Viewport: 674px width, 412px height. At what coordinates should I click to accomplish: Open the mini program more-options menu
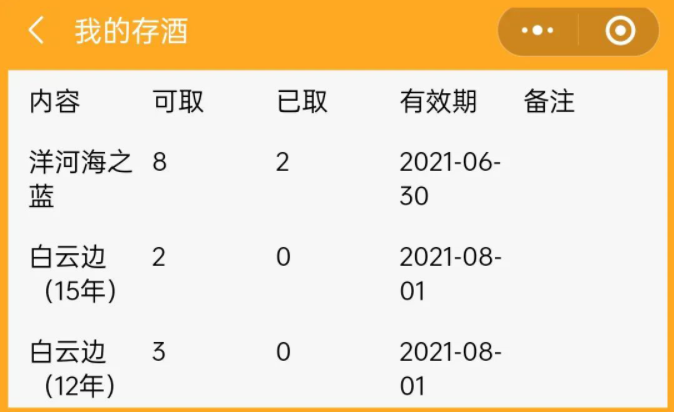coord(538,31)
